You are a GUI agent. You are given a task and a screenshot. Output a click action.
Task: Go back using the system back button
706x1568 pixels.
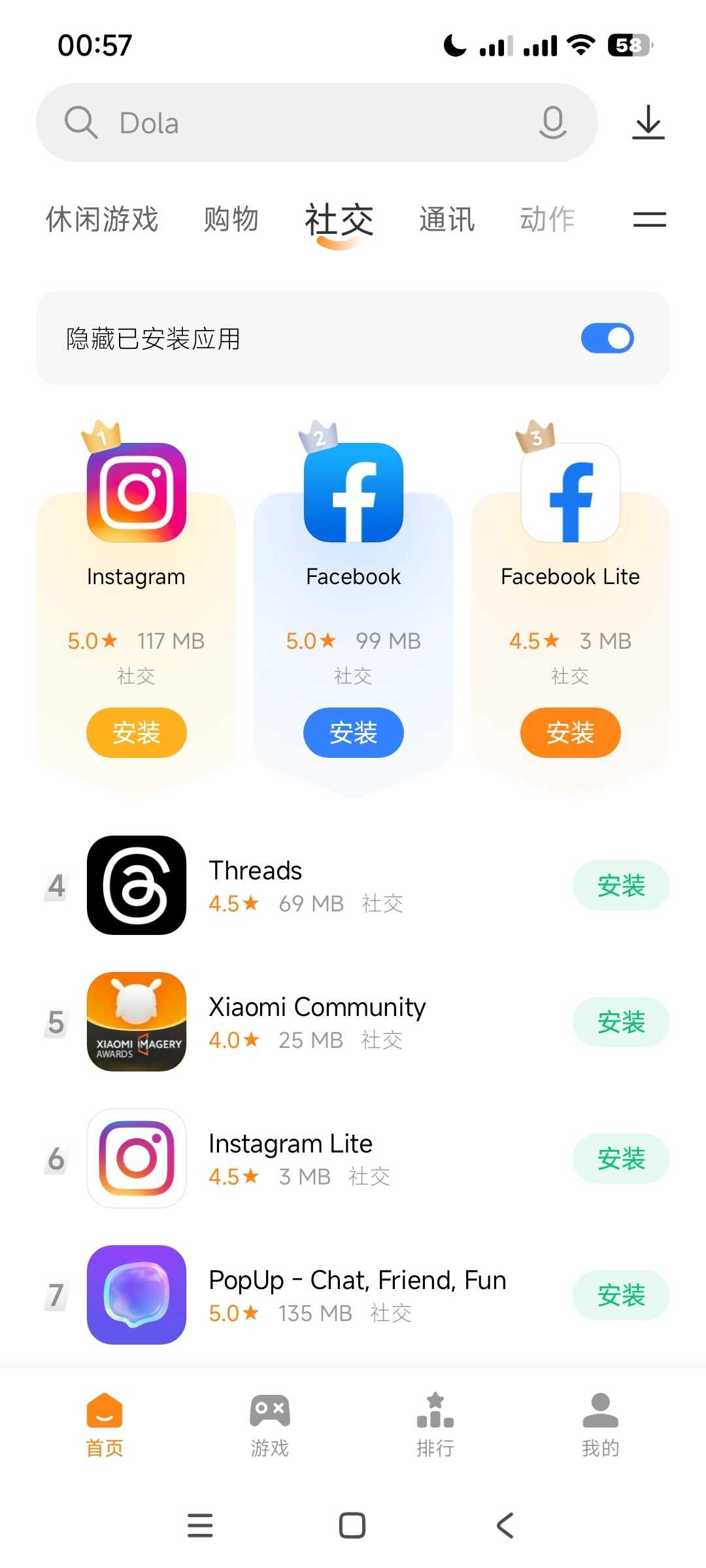(x=505, y=1526)
